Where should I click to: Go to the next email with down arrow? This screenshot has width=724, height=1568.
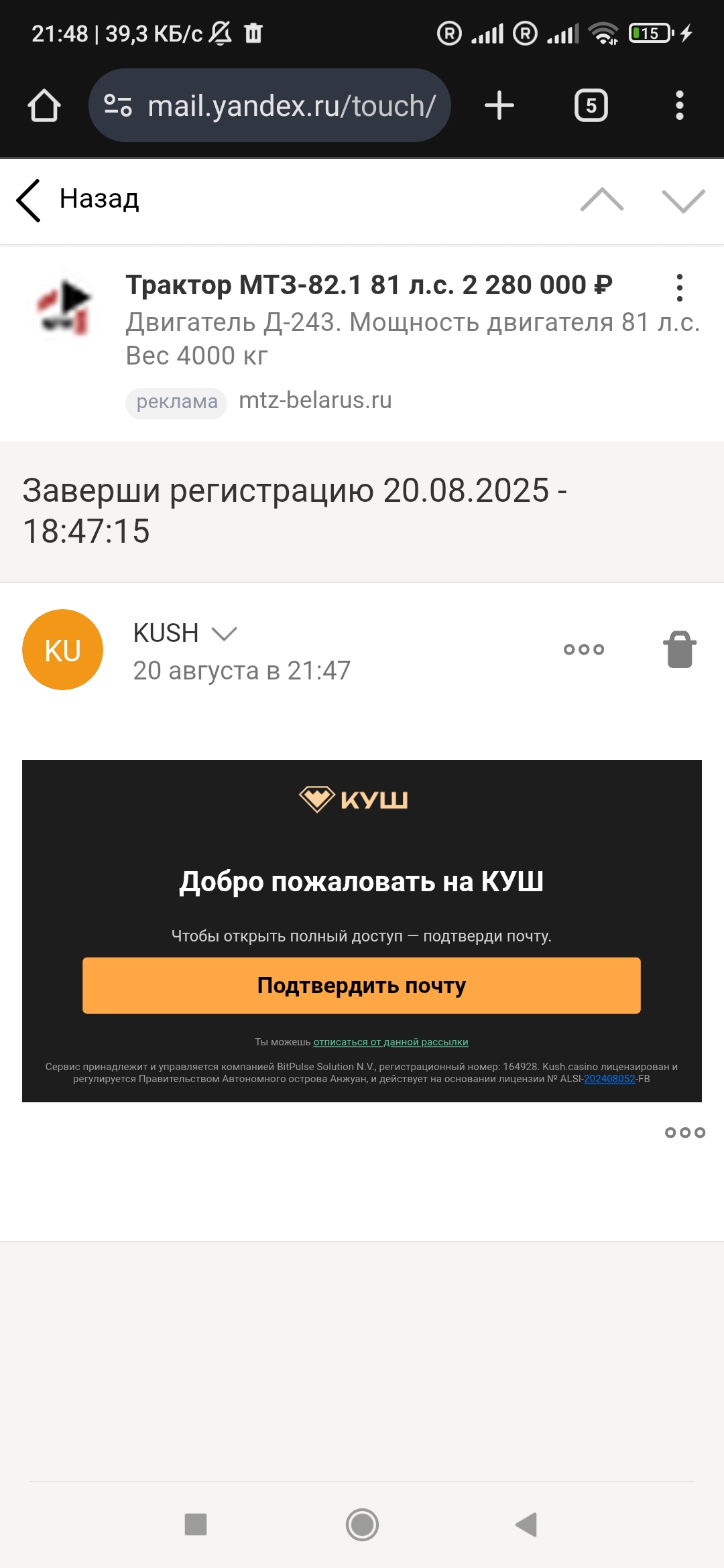tap(682, 200)
